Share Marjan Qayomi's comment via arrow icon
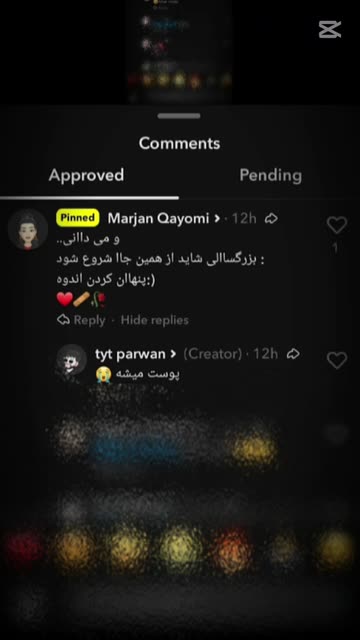360x640 pixels. coord(271,219)
